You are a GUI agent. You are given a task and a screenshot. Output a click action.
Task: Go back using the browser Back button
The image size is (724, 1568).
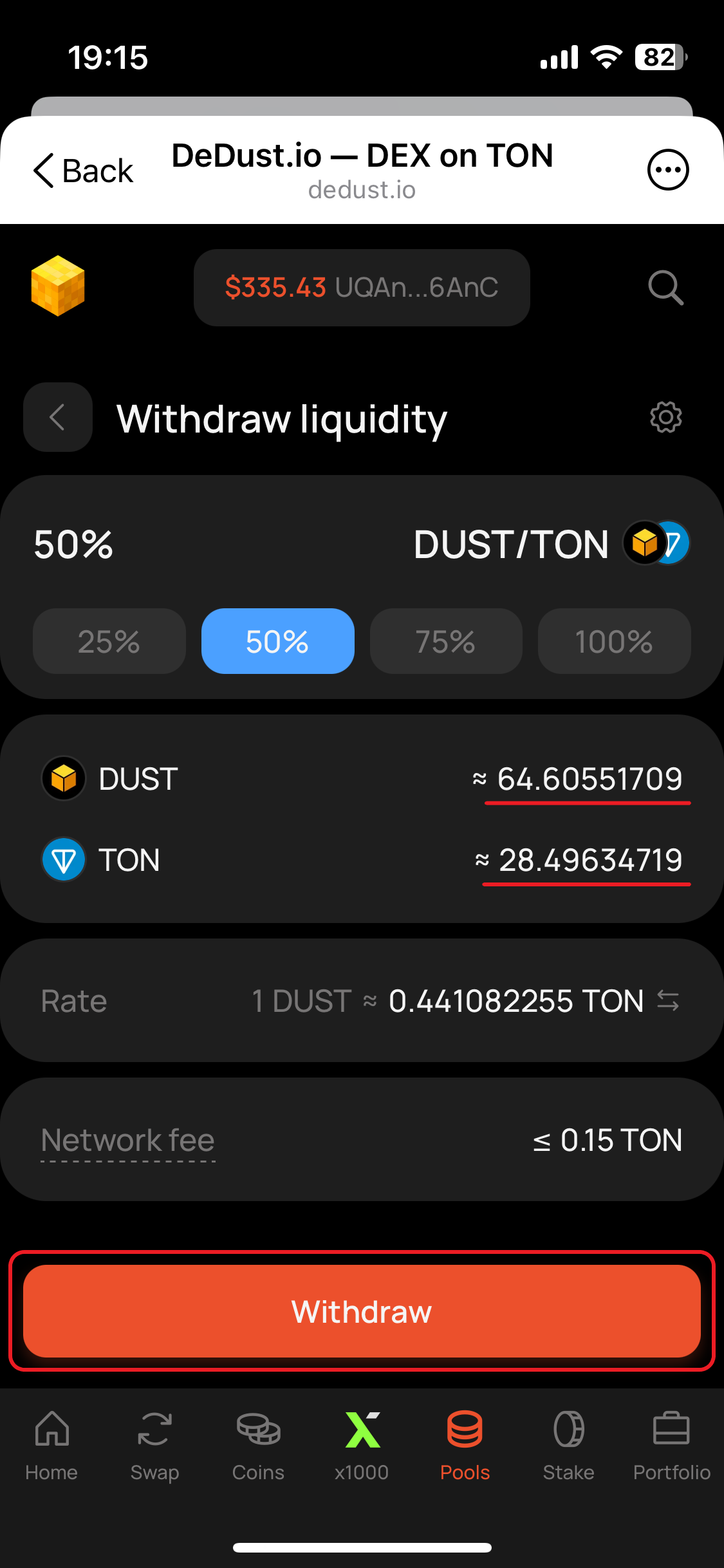pyautogui.click(x=83, y=171)
